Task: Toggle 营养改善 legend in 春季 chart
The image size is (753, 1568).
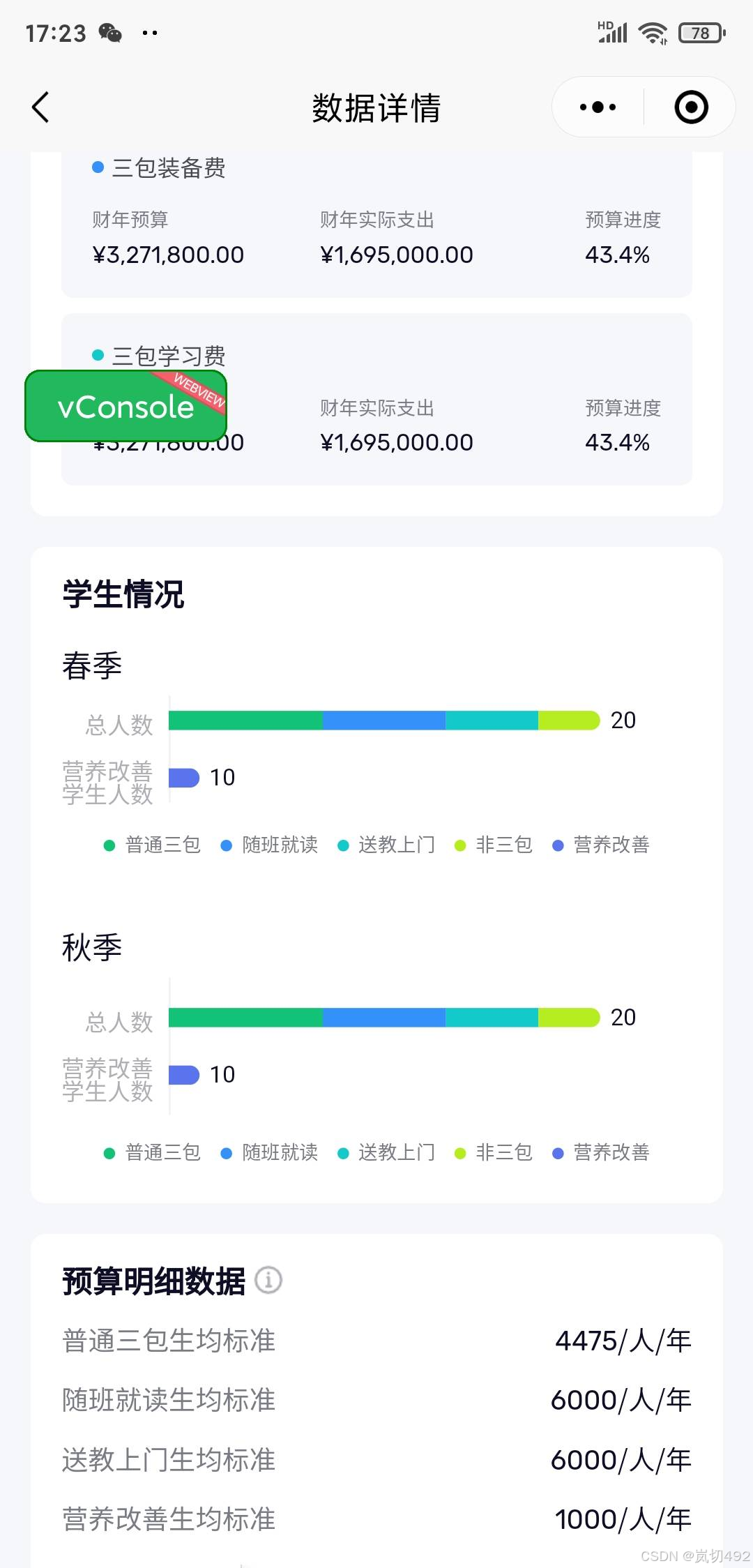Action: tap(600, 845)
